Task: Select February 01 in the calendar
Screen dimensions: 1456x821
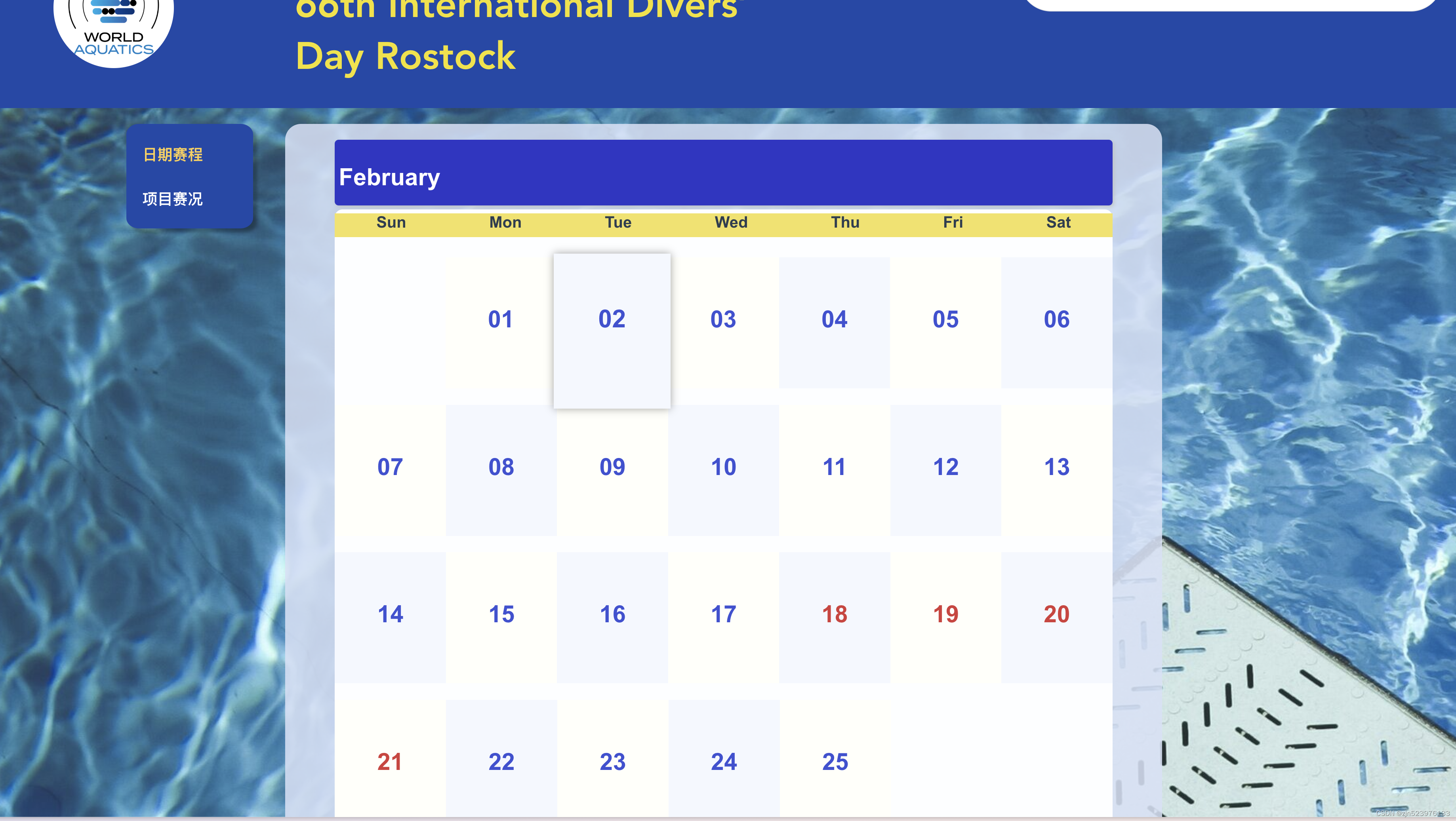Action: (x=500, y=320)
